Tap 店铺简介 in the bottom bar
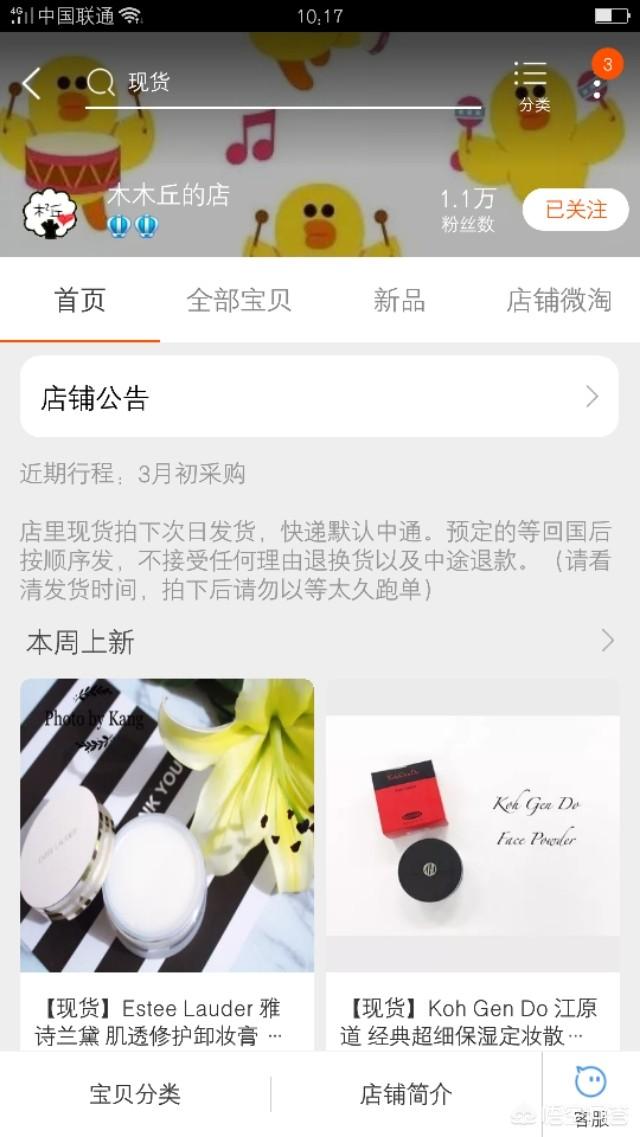 point(406,1094)
